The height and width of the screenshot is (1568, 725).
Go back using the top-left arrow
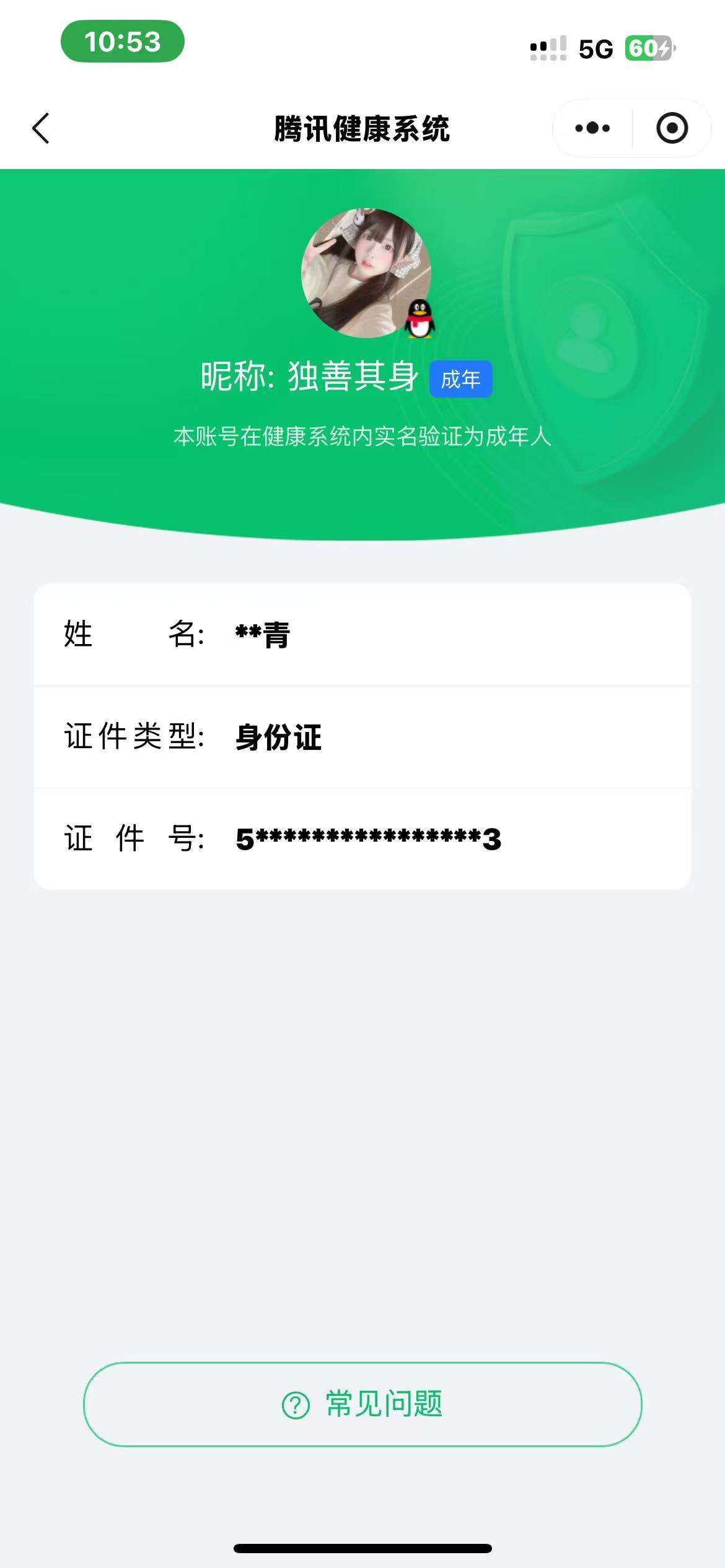click(x=41, y=129)
